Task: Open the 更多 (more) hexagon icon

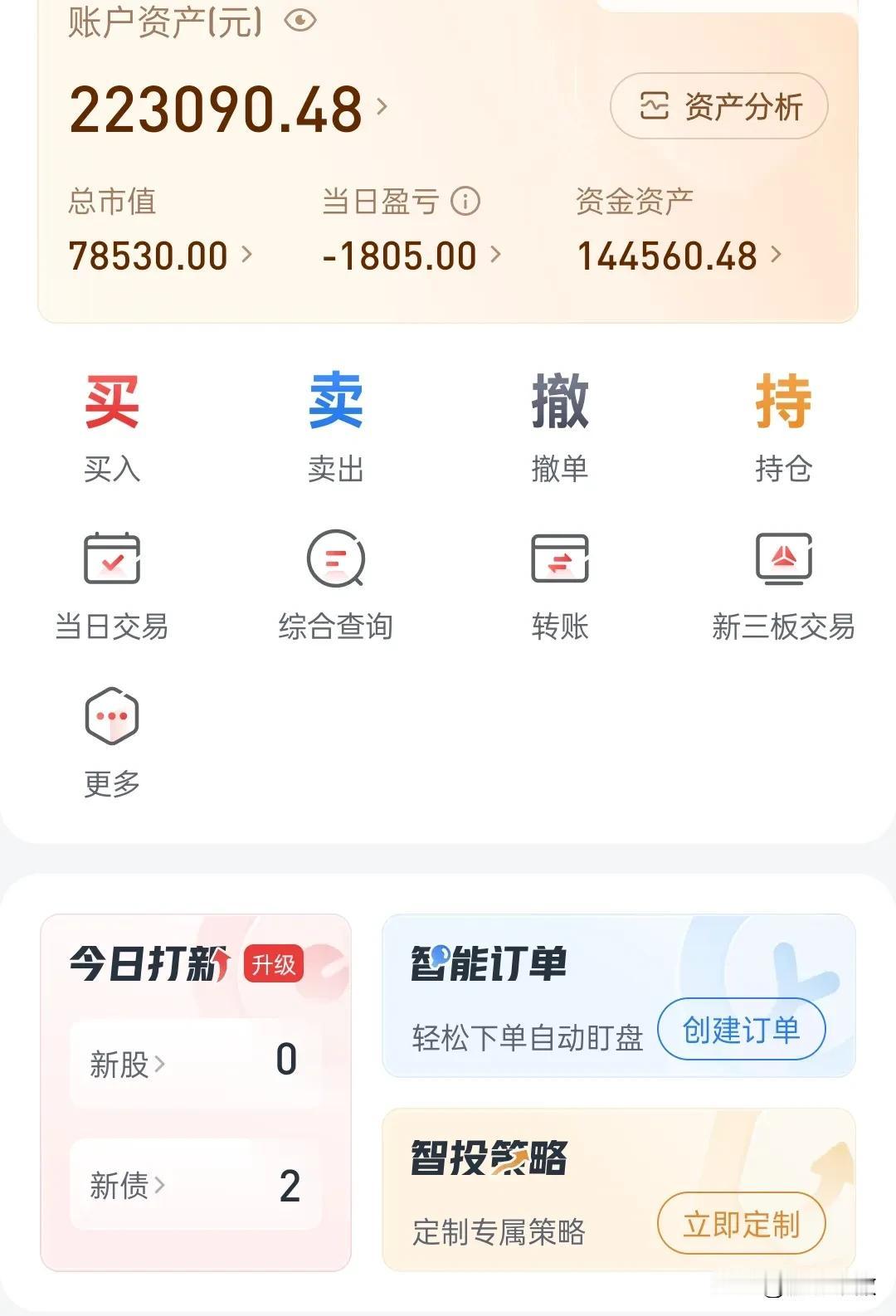Action: tap(114, 717)
